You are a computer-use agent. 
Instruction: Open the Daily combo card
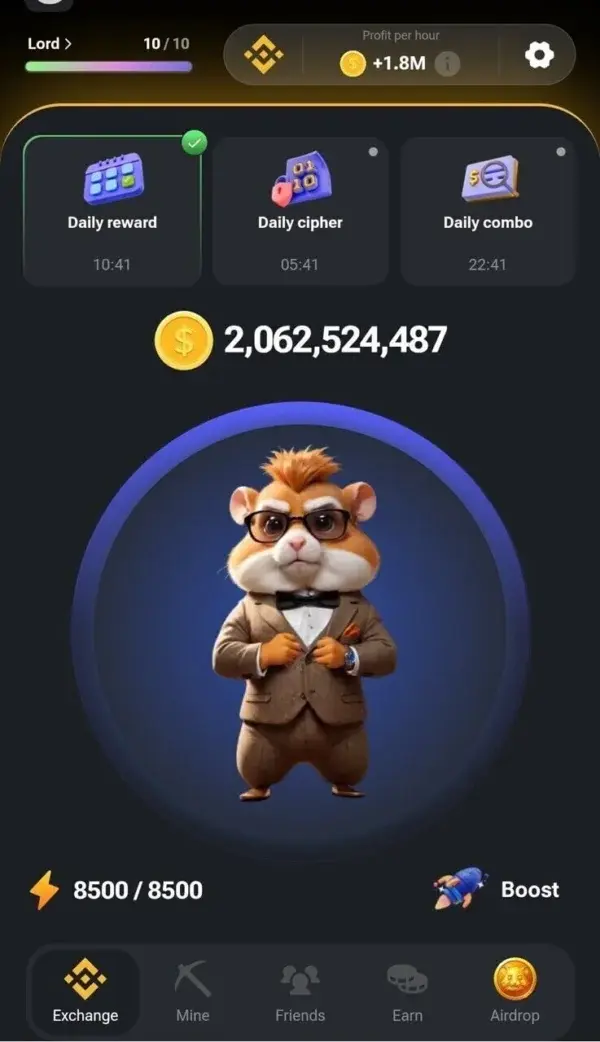(488, 210)
